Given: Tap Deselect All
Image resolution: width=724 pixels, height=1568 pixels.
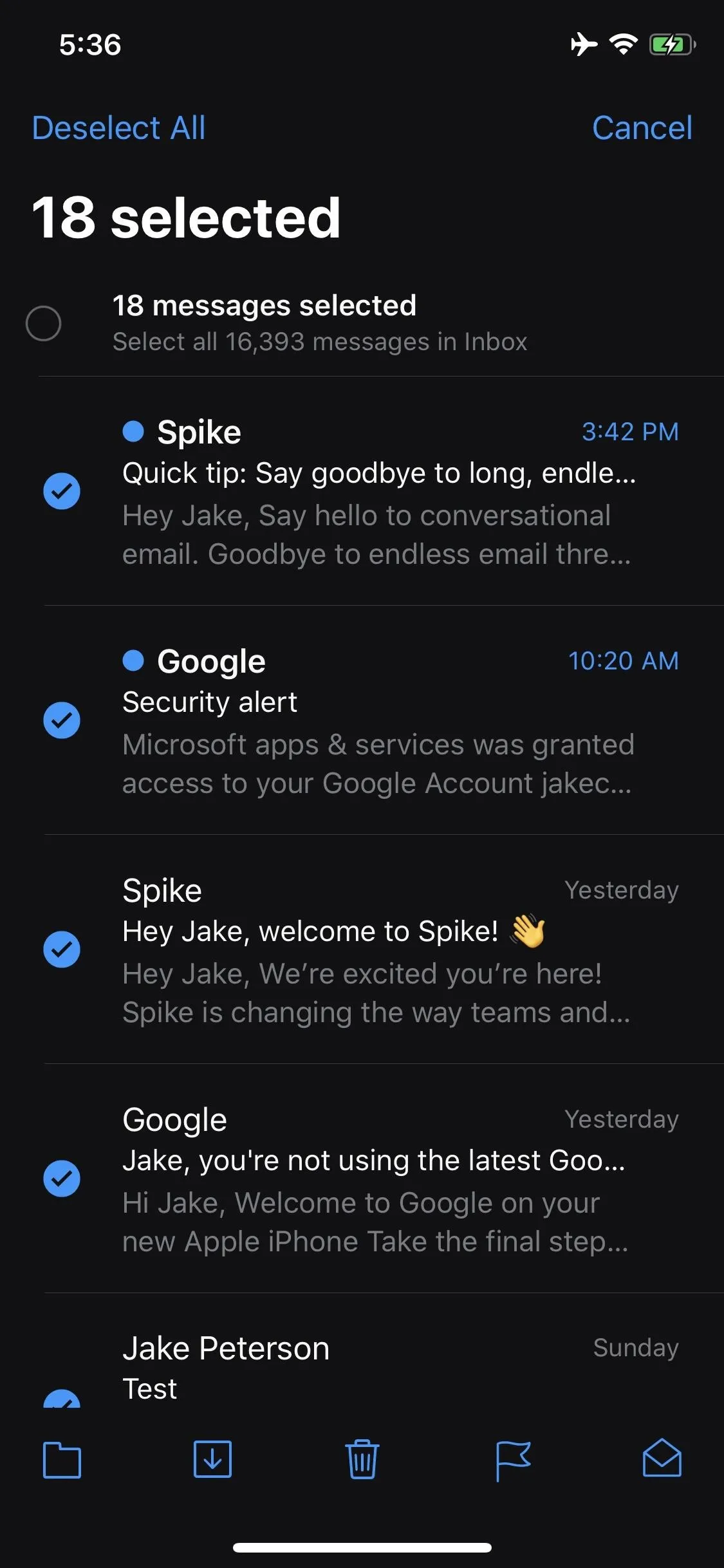Looking at the screenshot, I should tap(118, 127).
